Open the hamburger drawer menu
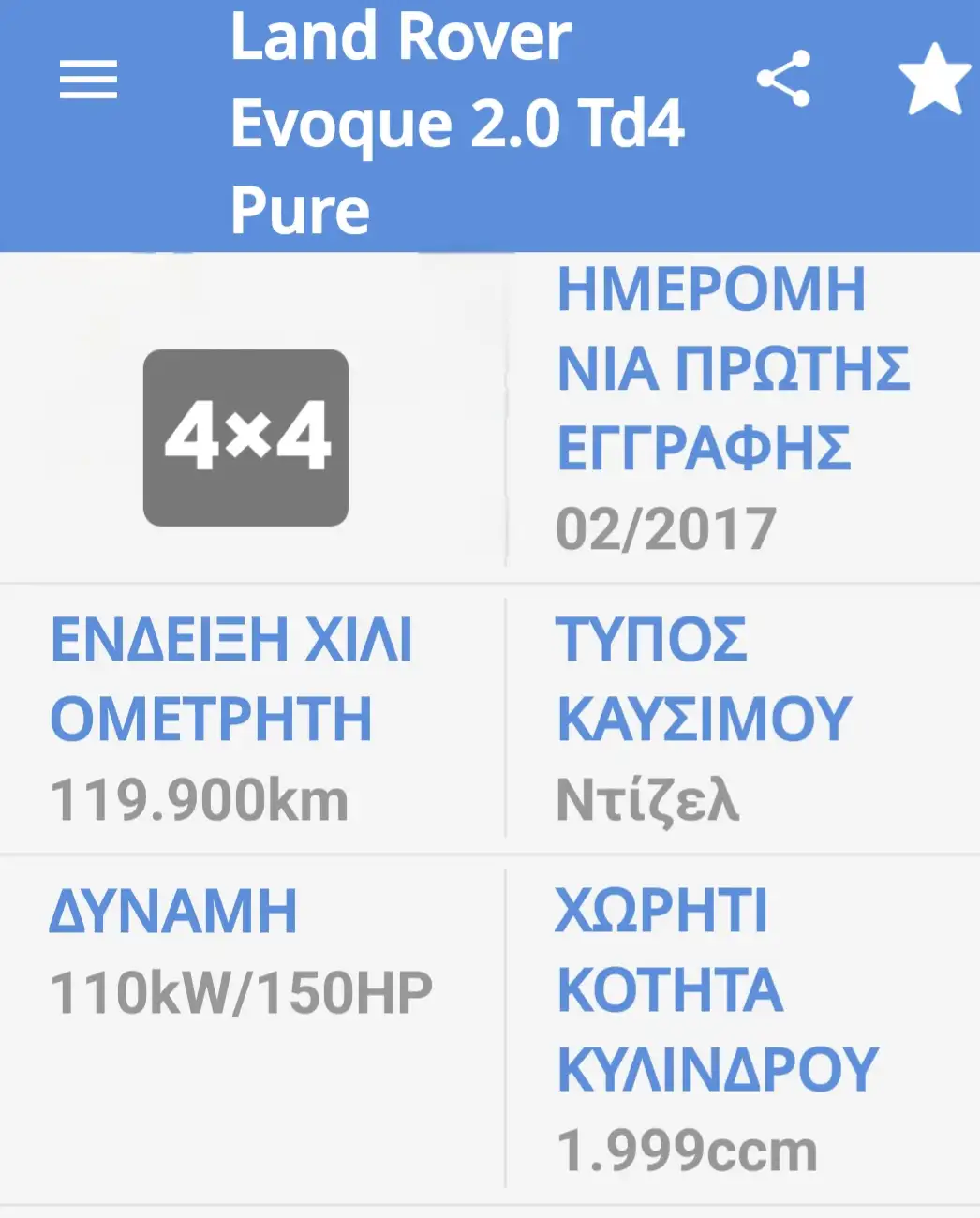The width and height of the screenshot is (980, 1218). click(x=88, y=79)
